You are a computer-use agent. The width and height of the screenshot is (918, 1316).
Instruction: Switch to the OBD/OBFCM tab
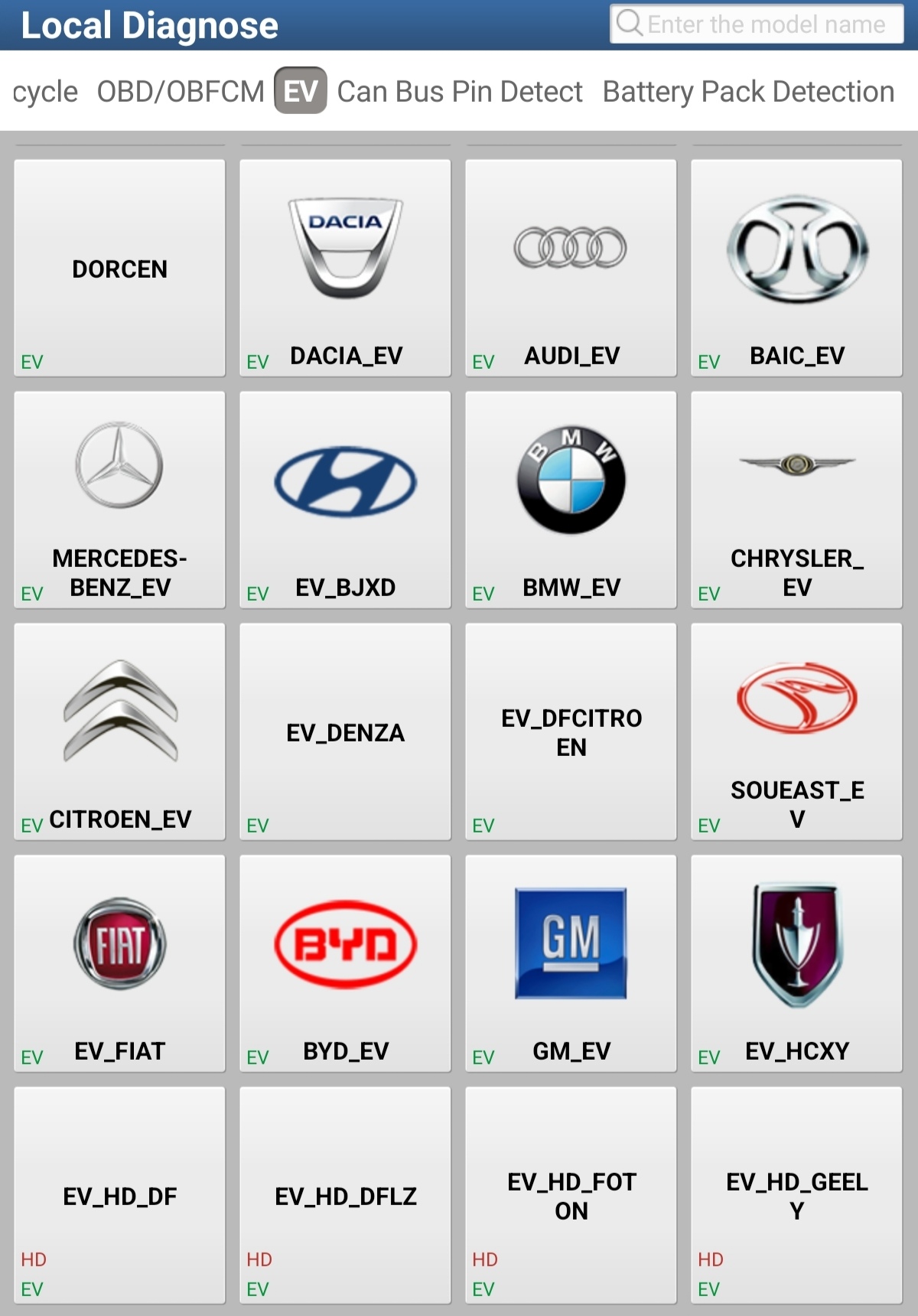[181, 92]
